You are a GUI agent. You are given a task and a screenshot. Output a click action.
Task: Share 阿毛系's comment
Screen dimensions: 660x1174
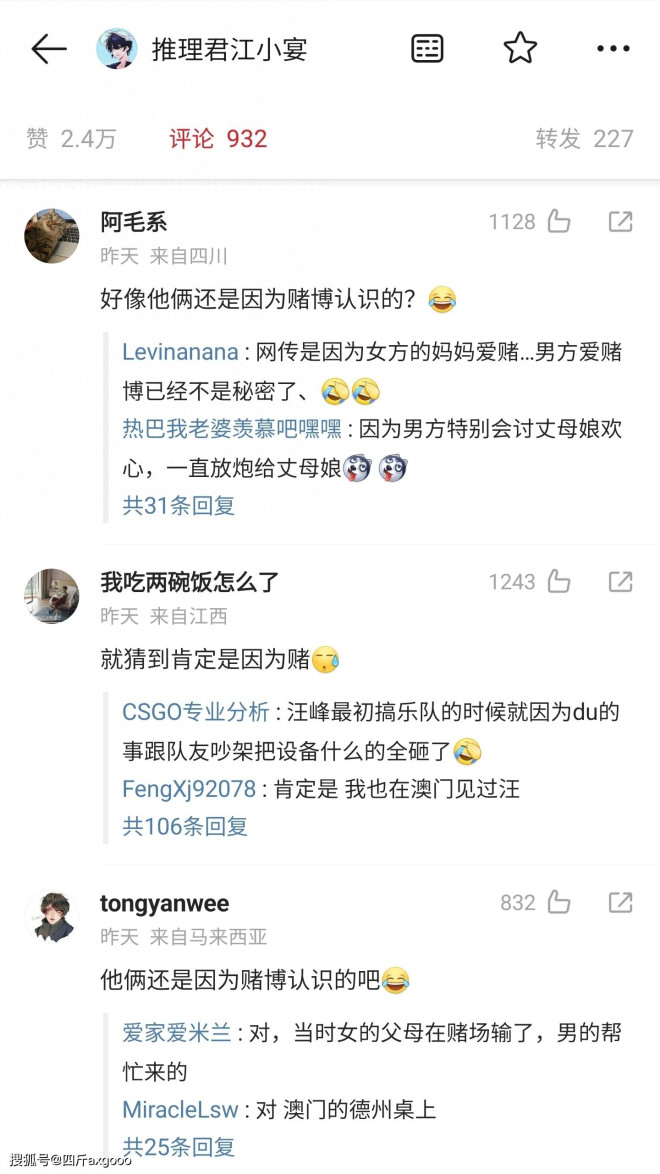coord(620,222)
